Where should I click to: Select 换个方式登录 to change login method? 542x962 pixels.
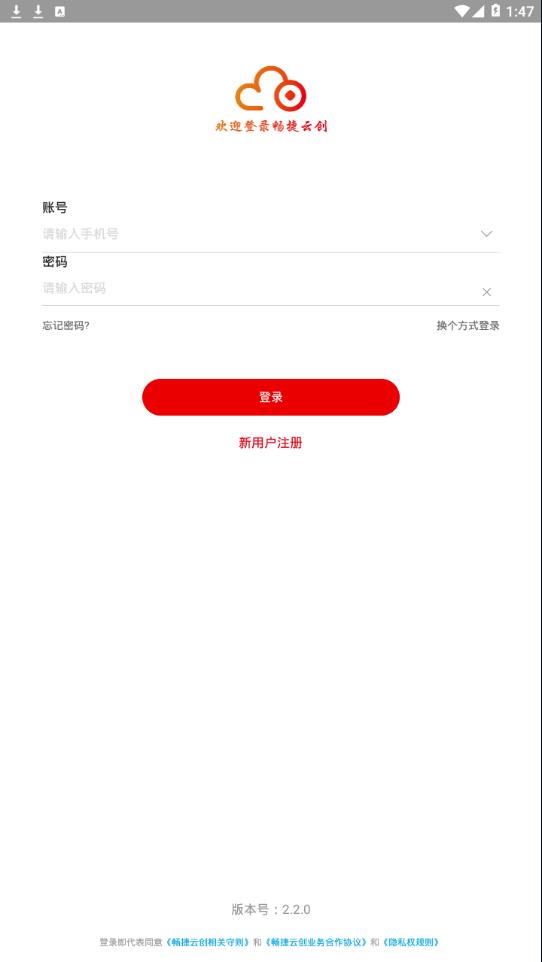[x=468, y=326]
